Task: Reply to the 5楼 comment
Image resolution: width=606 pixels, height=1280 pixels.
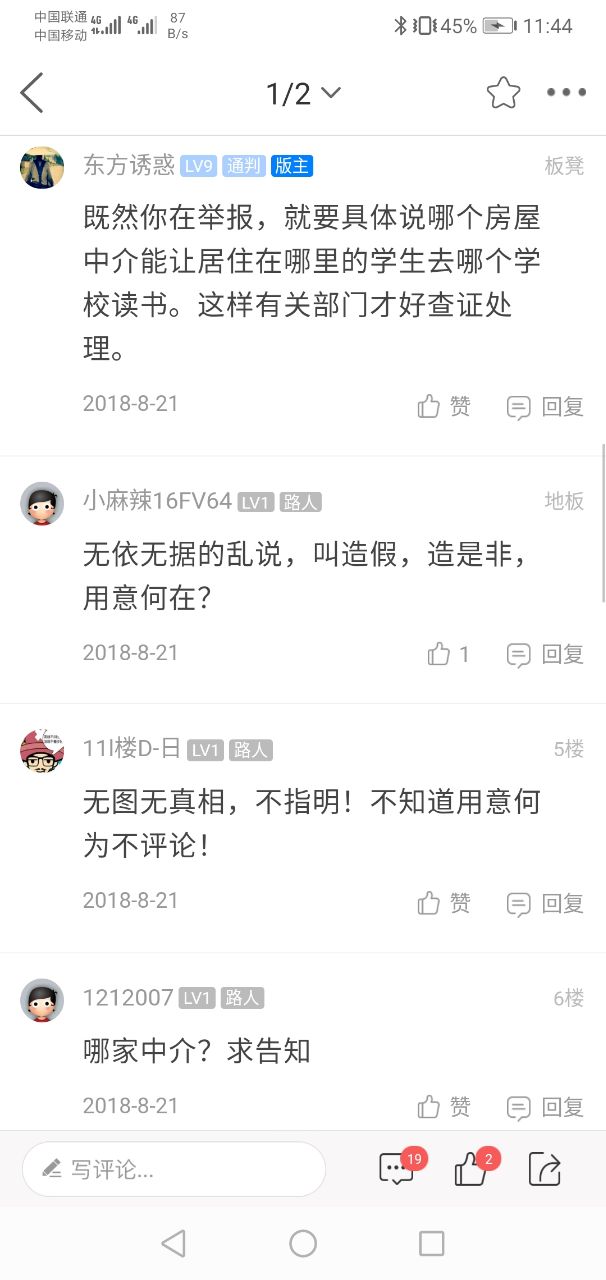Action: [545, 902]
